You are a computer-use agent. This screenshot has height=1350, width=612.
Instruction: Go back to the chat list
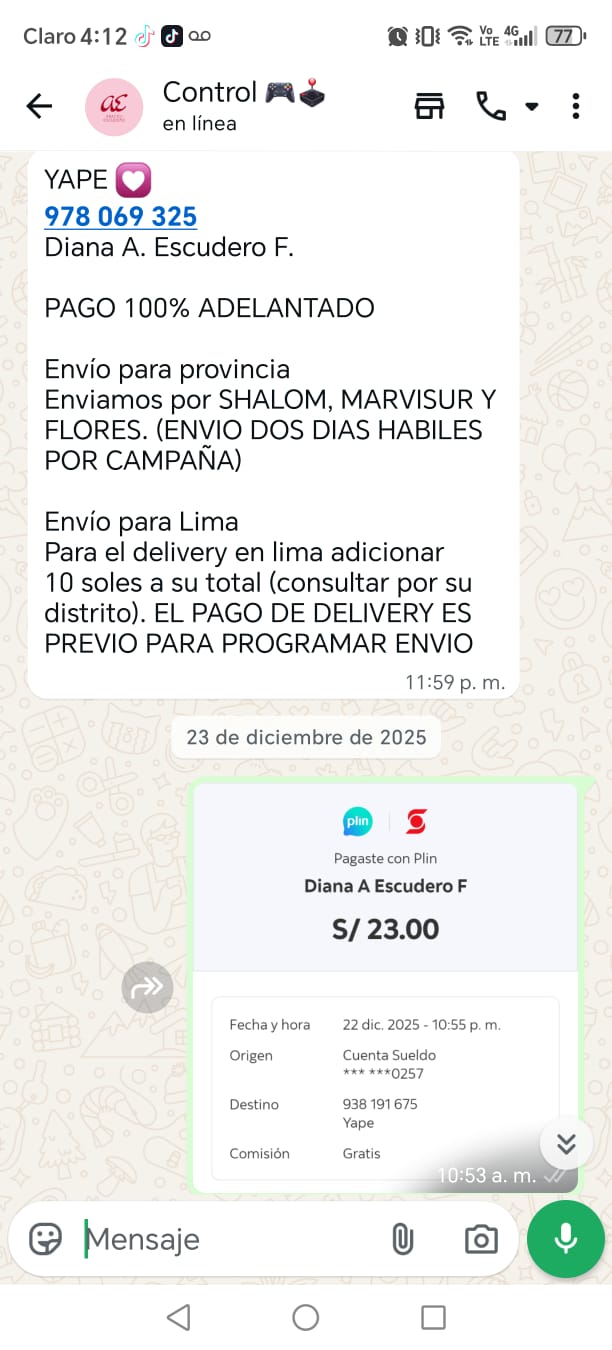point(39,106)
